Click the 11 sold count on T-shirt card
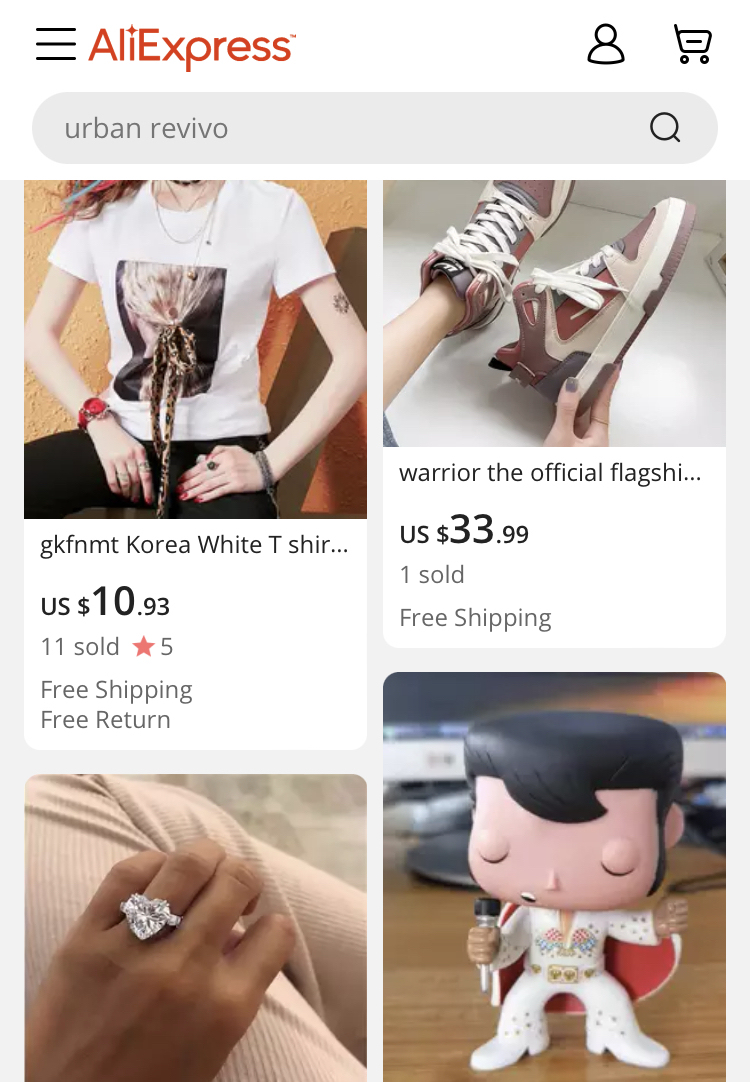The image size is (750, 1082). pyautogui.click(x=79, y=646)
